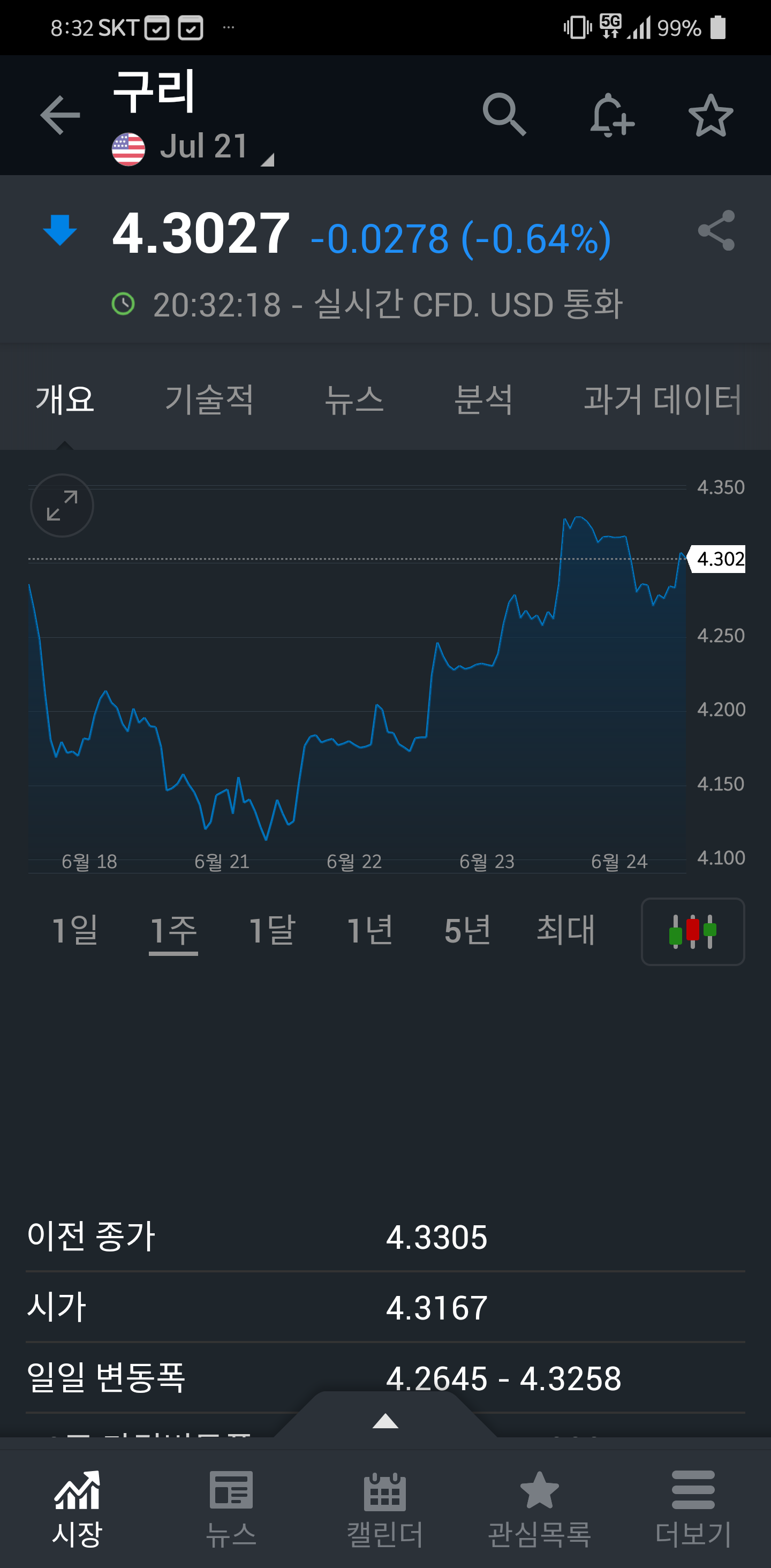
Task: Expand the chart to fullscreen
Action: click(62, 505)
